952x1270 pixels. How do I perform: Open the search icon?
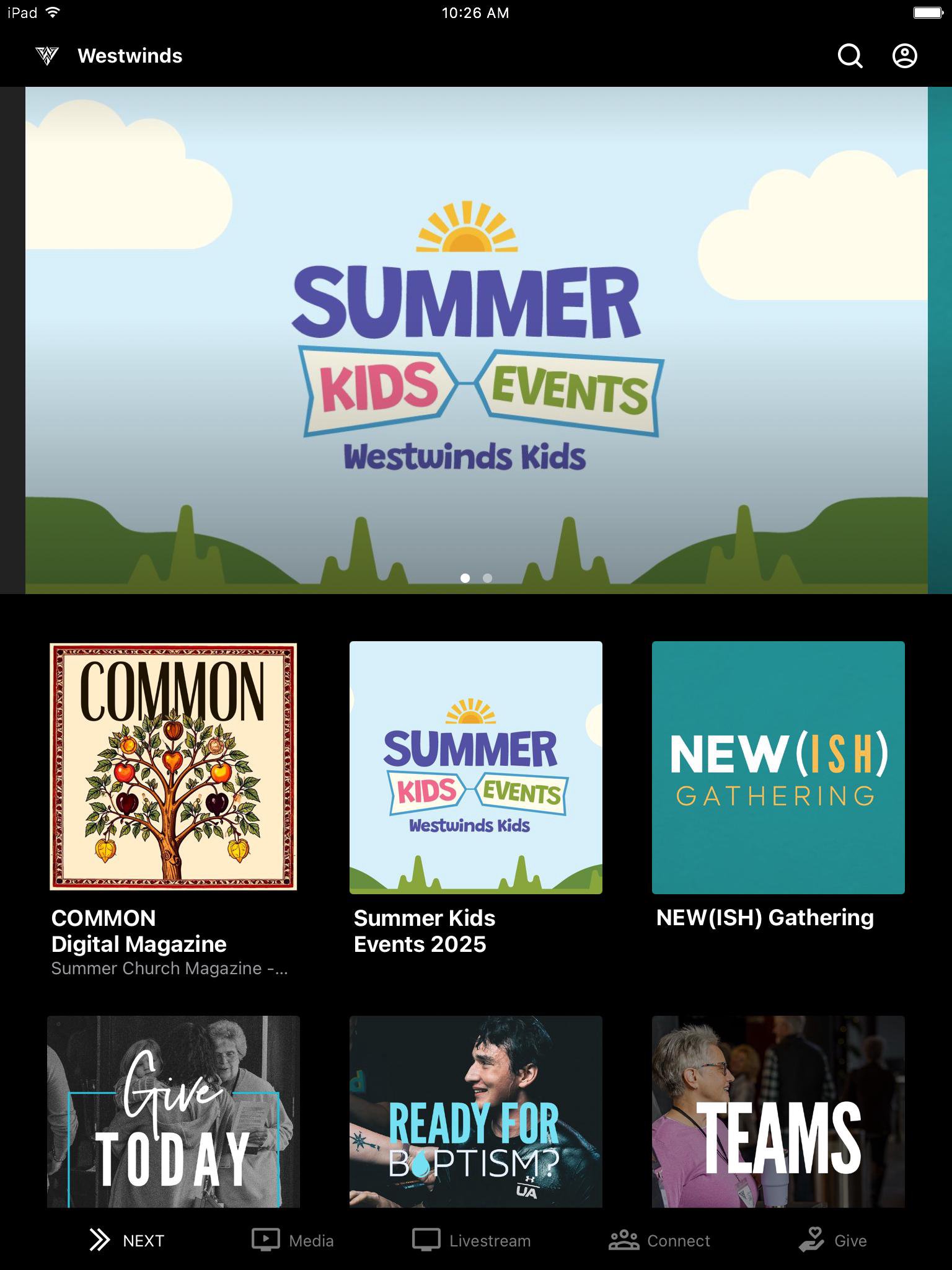click(850, 56)
